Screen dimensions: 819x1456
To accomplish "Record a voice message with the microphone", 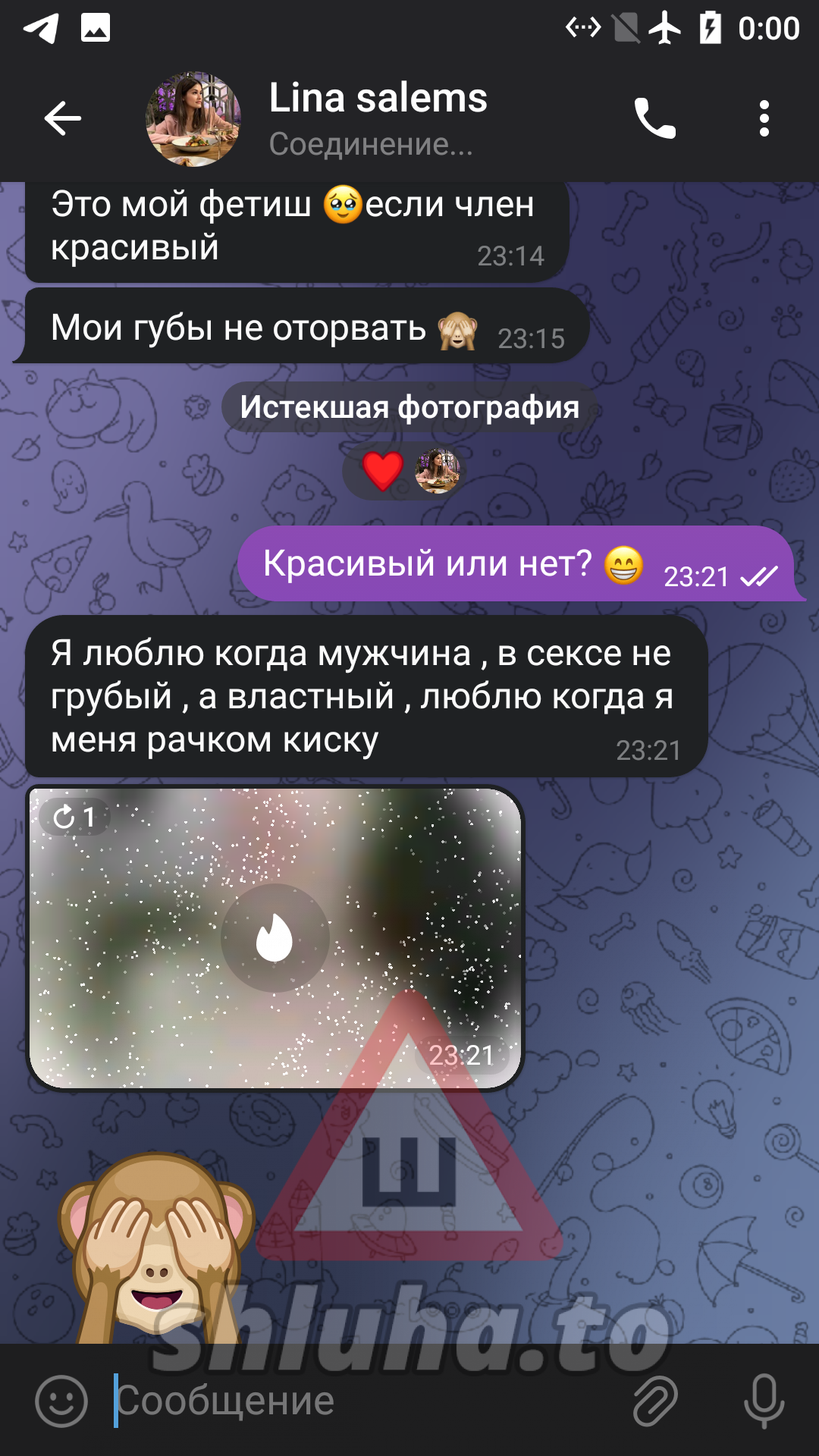I will pyautogui.click(x=764, y=1401).
